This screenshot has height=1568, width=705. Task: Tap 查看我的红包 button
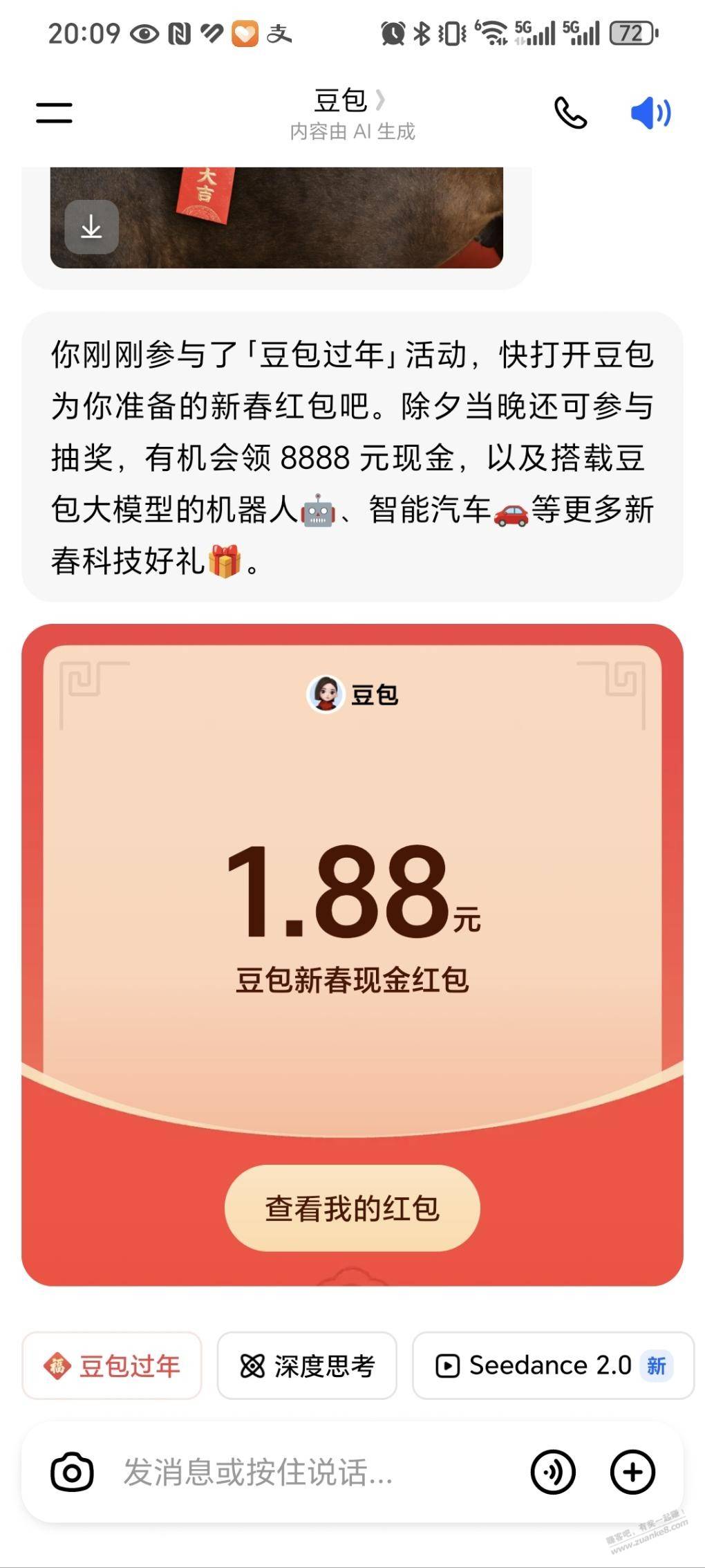(352, 1208)
